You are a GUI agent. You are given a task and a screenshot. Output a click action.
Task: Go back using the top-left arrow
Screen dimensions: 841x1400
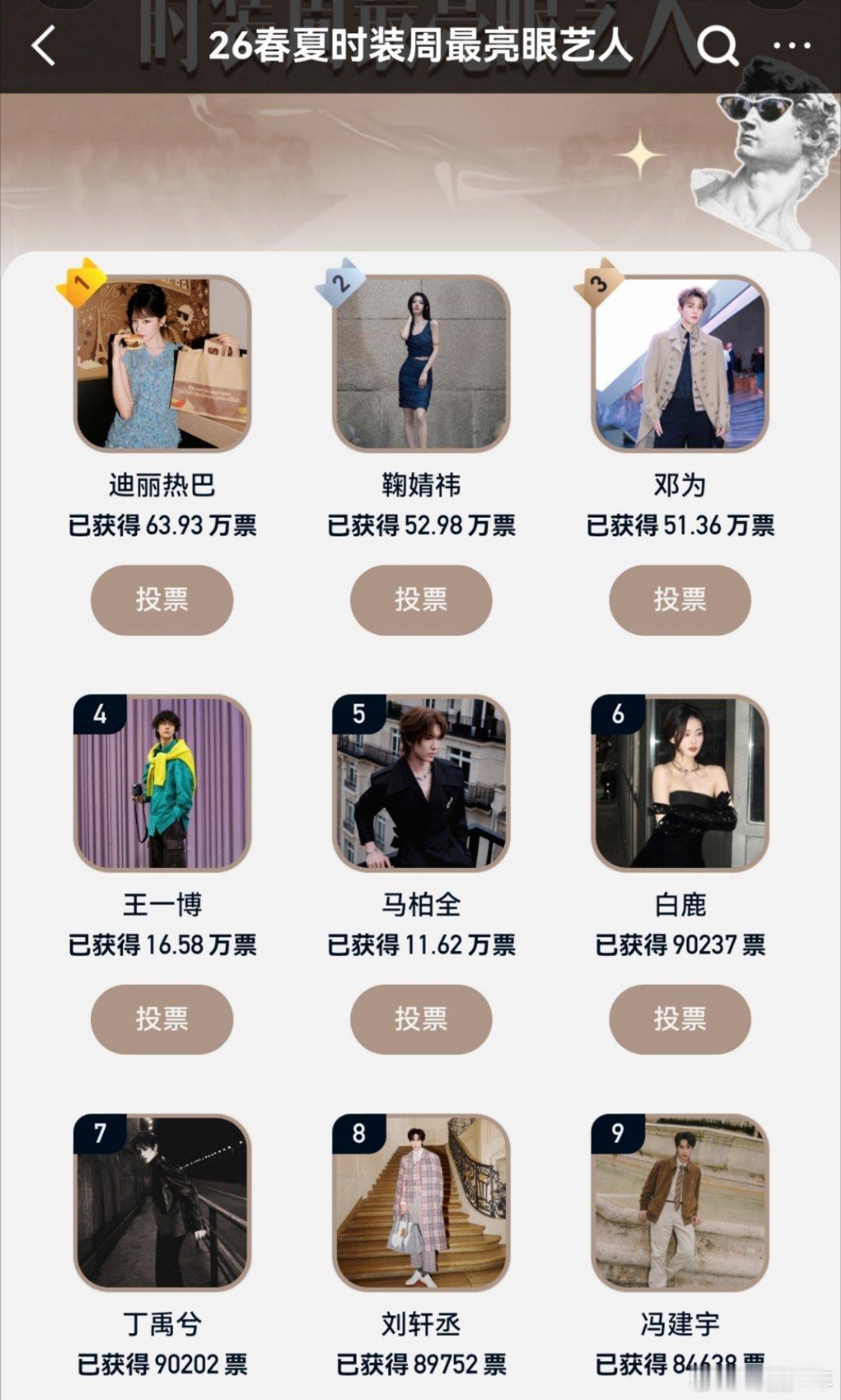point(44,46)
